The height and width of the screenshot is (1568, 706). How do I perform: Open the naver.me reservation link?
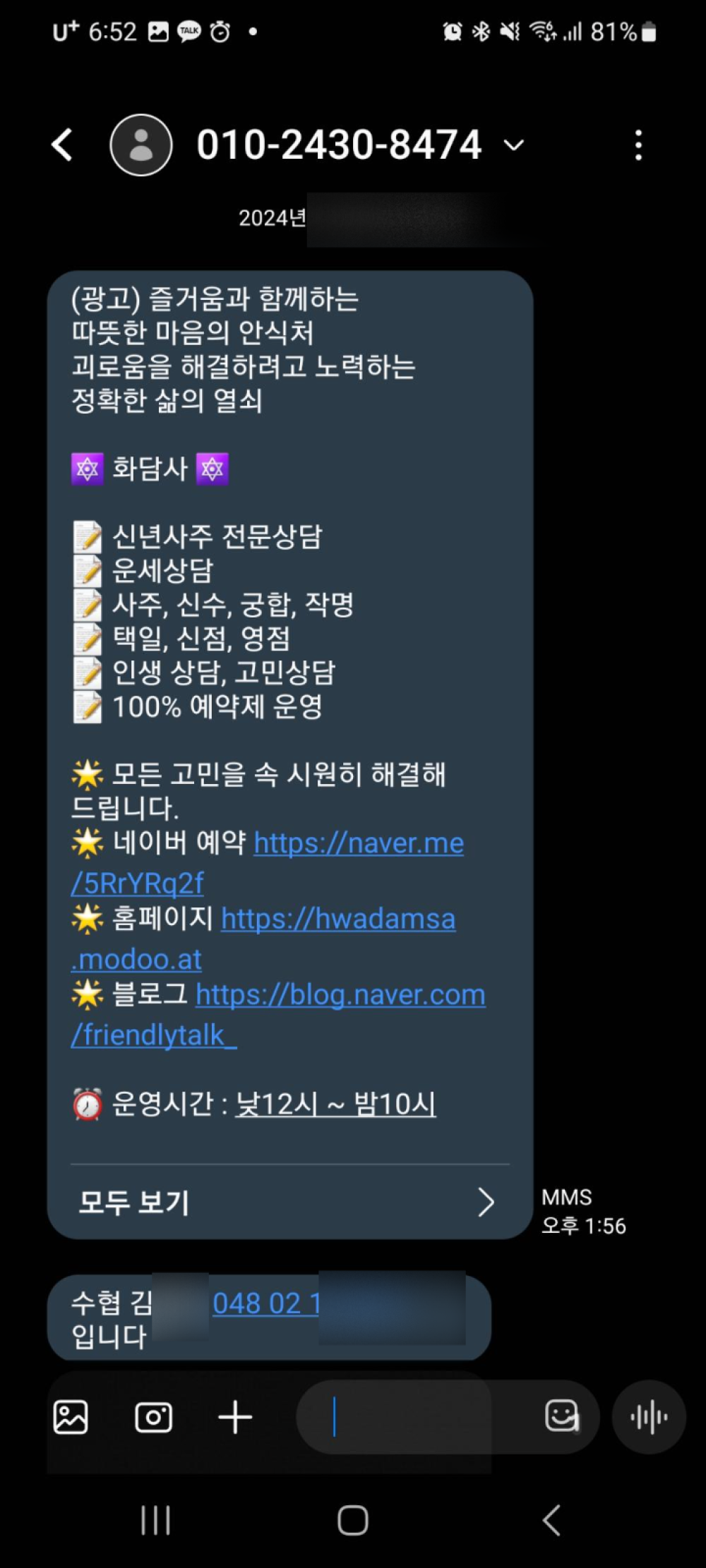pyautogui.click(x=358, y=843)
